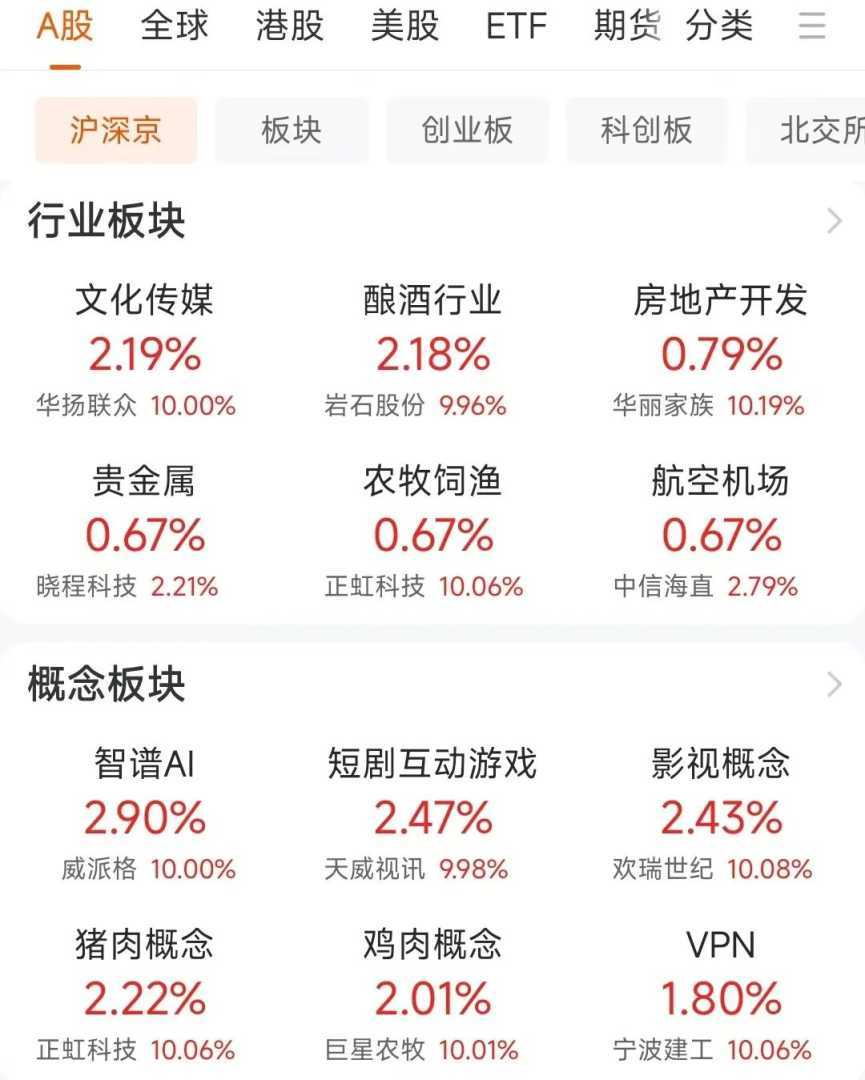The image size is (865, 1080).
Task: Switch to the 全球 tab
Action: (x=174, y=27)
